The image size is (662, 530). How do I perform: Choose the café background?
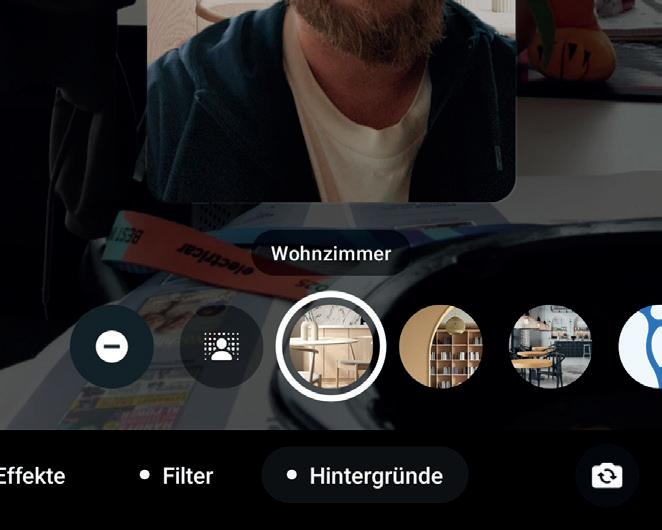point(551,347)
